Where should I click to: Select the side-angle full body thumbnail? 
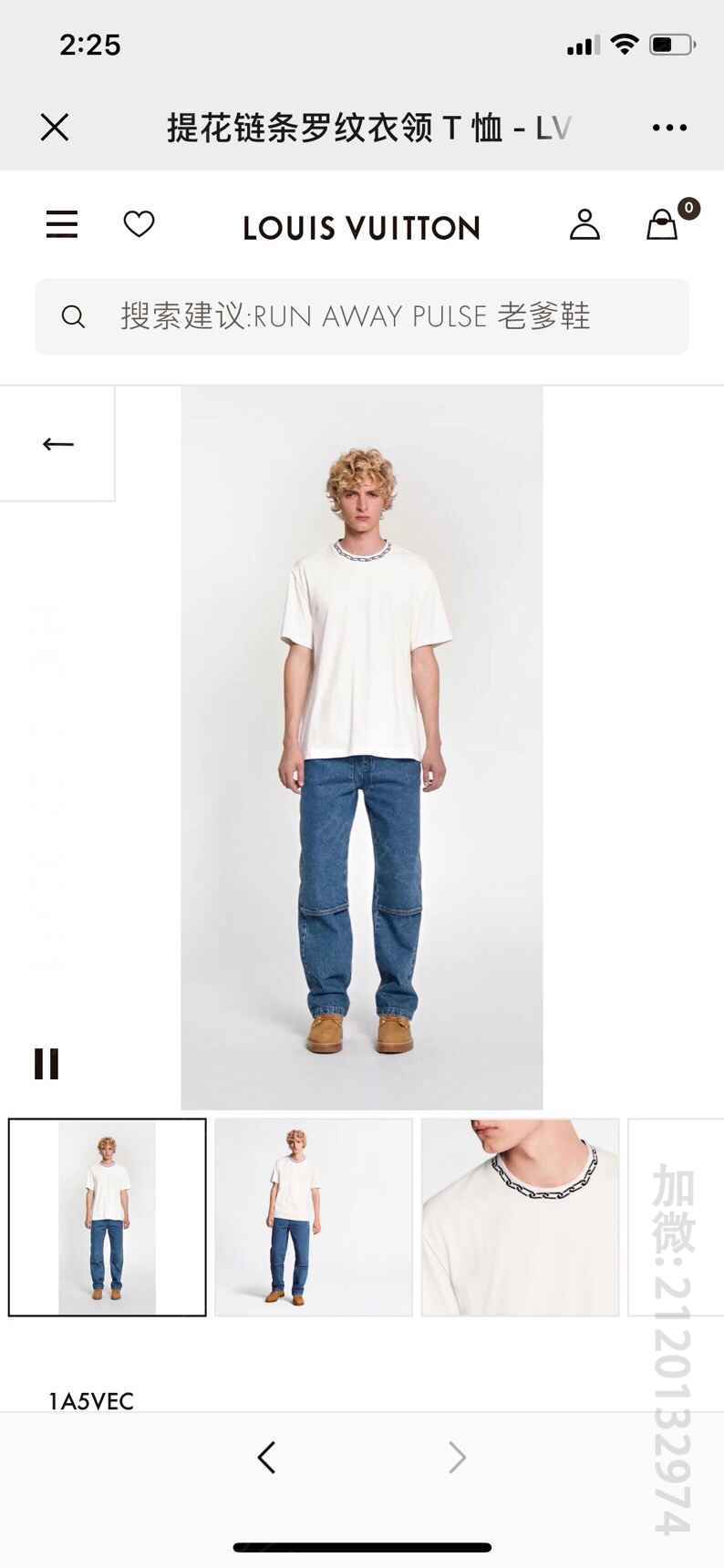[x=314, y=1217]
